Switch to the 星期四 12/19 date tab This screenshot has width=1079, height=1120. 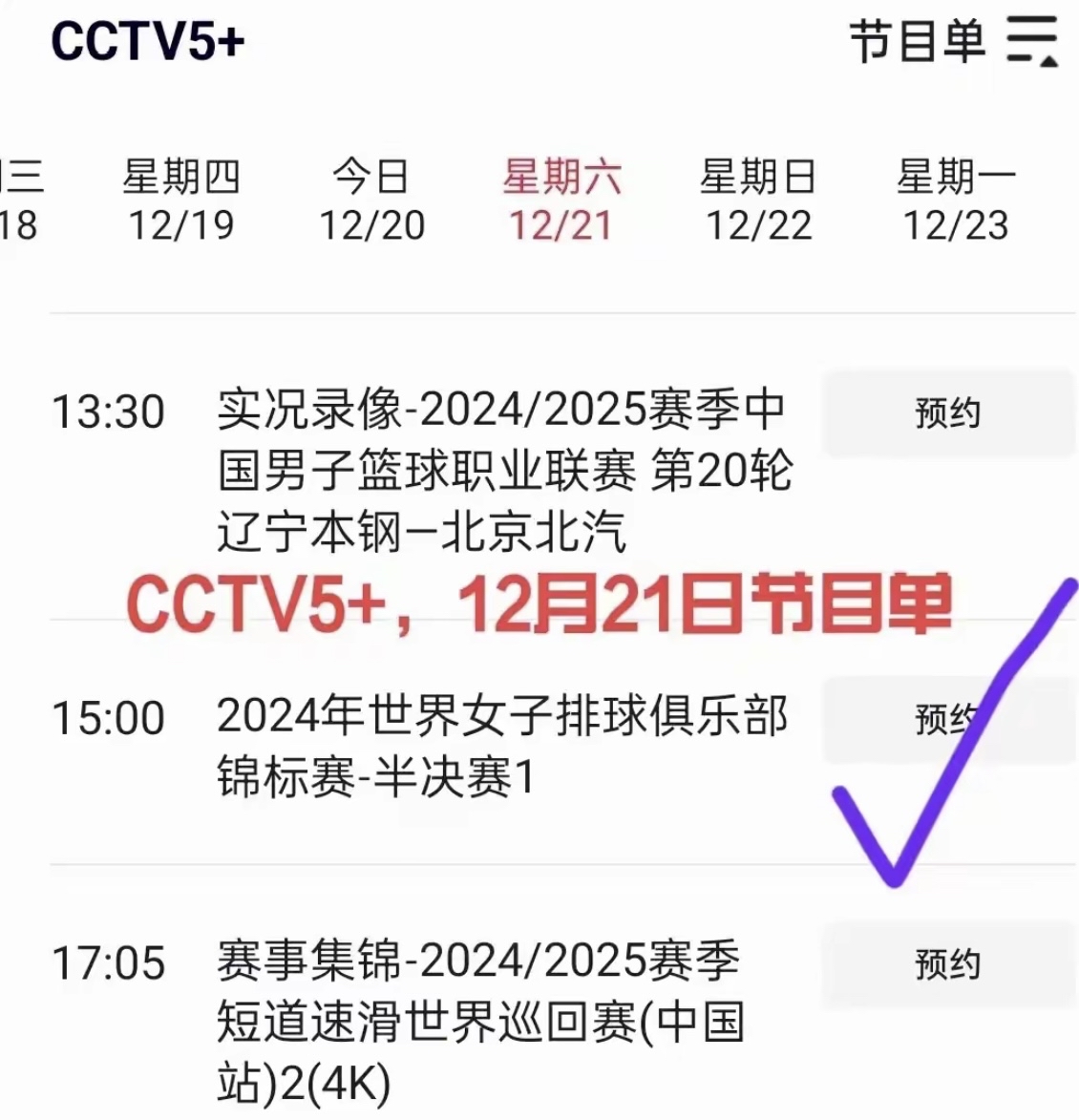point(182,201)
